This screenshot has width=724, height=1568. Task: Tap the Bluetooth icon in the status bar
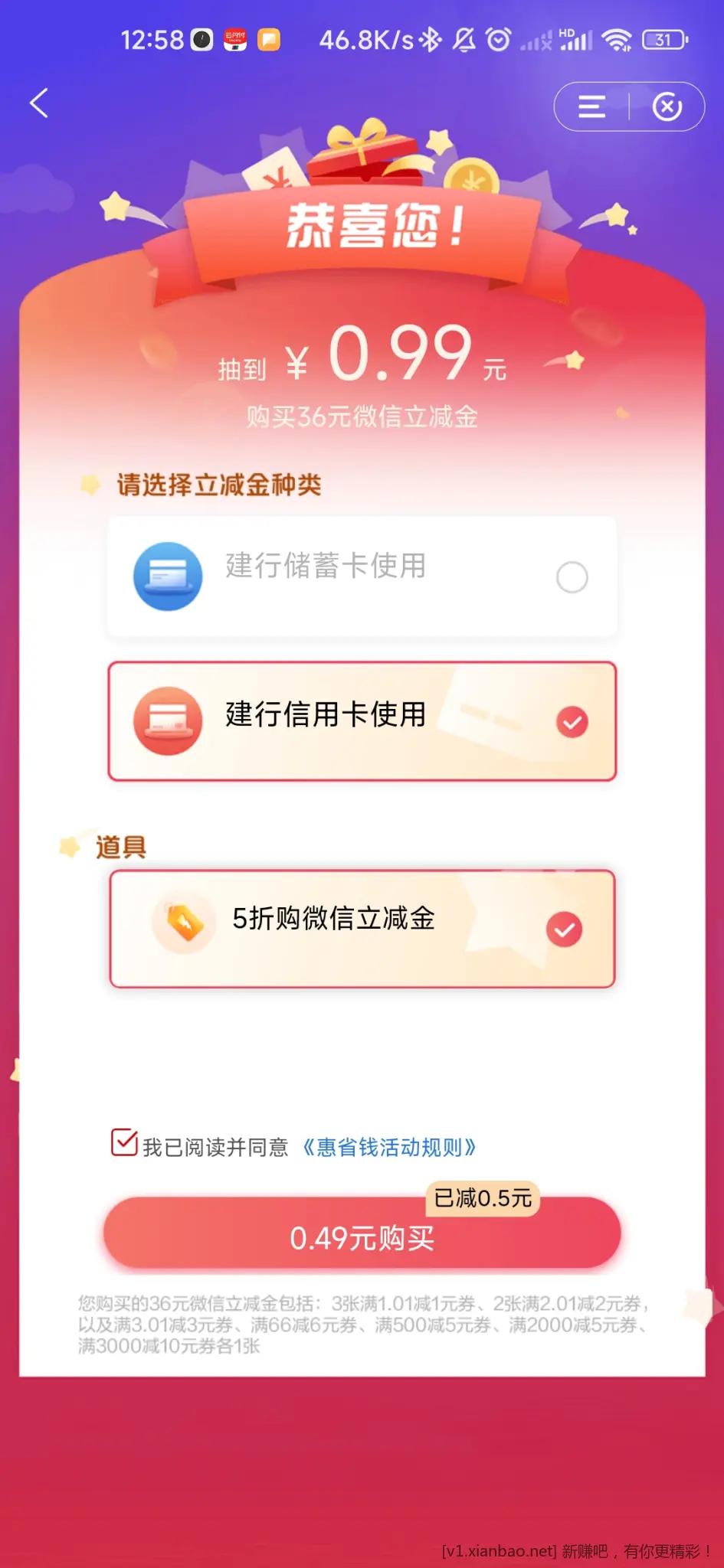click(429, 38)
